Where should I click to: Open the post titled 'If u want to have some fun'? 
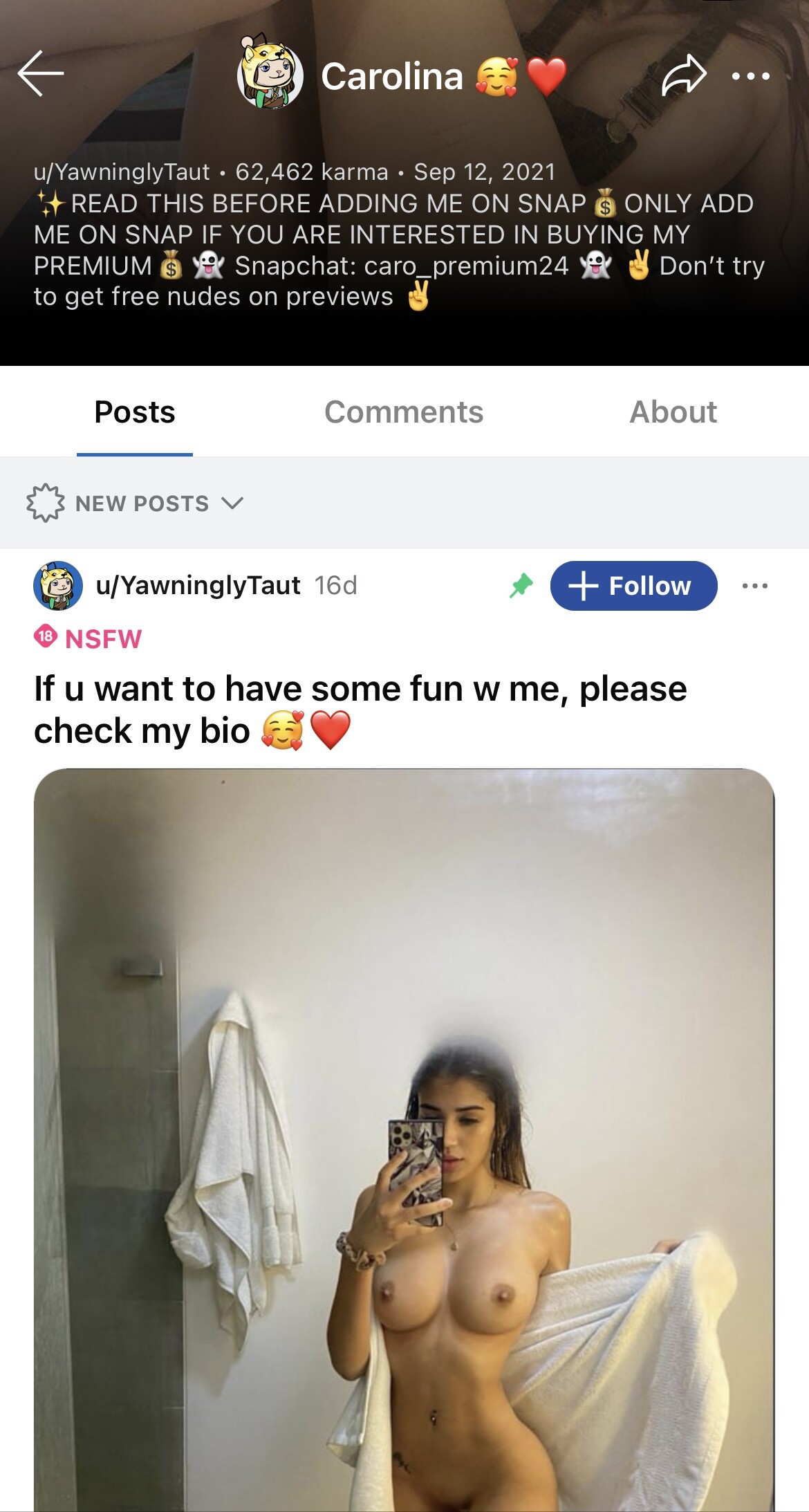(x=360, y=710)
